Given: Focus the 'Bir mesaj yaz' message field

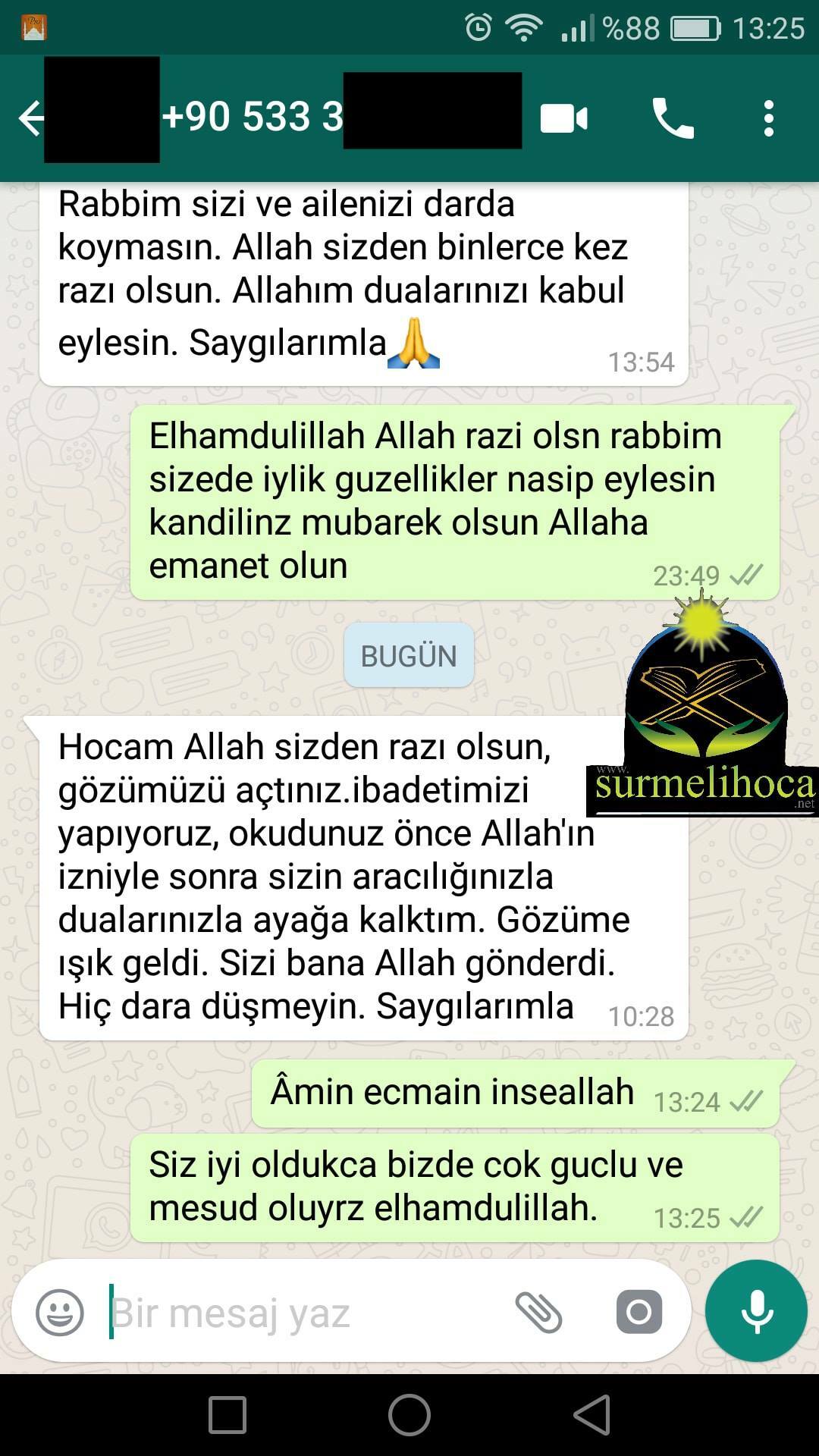Looking at the screenshot, I should click(303, 1313).
